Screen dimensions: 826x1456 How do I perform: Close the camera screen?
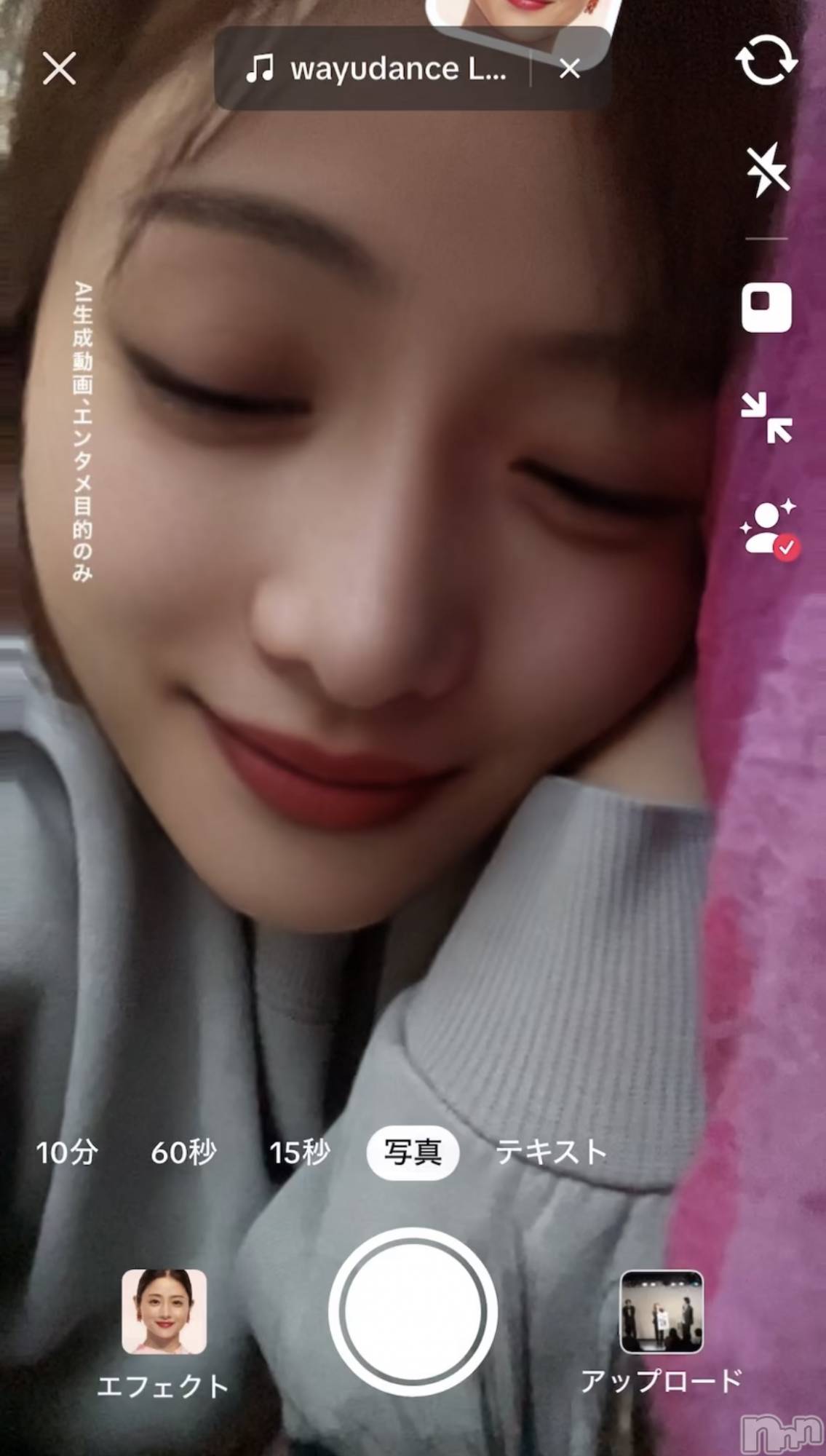click(59, 69)
